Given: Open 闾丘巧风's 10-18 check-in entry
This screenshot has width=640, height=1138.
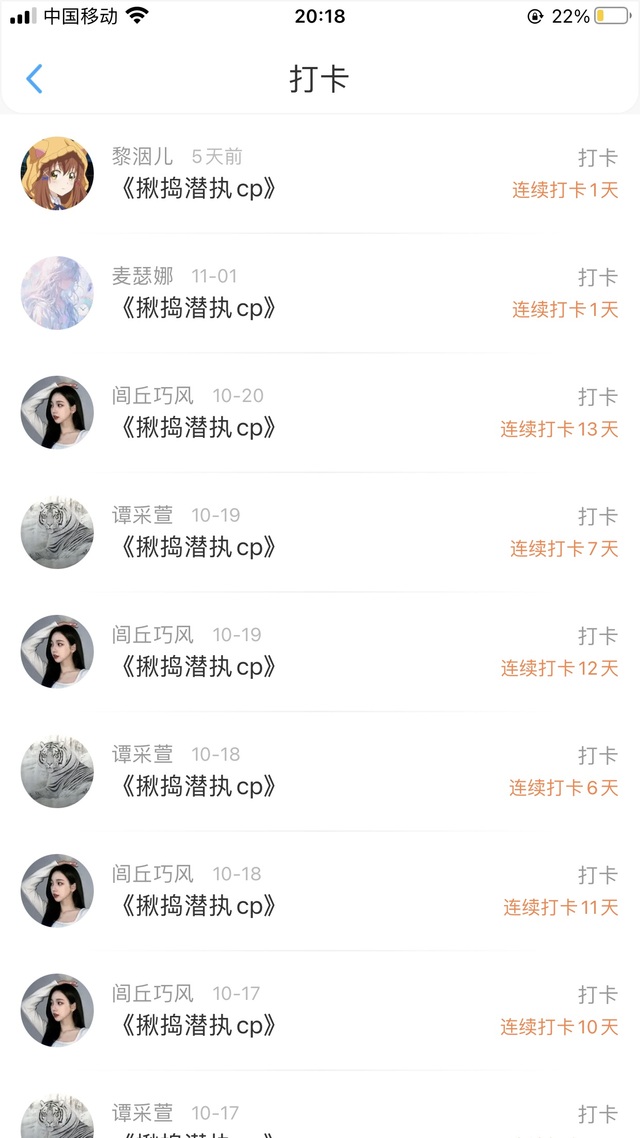Looking at the screenshot, I should tap(320, 891).
